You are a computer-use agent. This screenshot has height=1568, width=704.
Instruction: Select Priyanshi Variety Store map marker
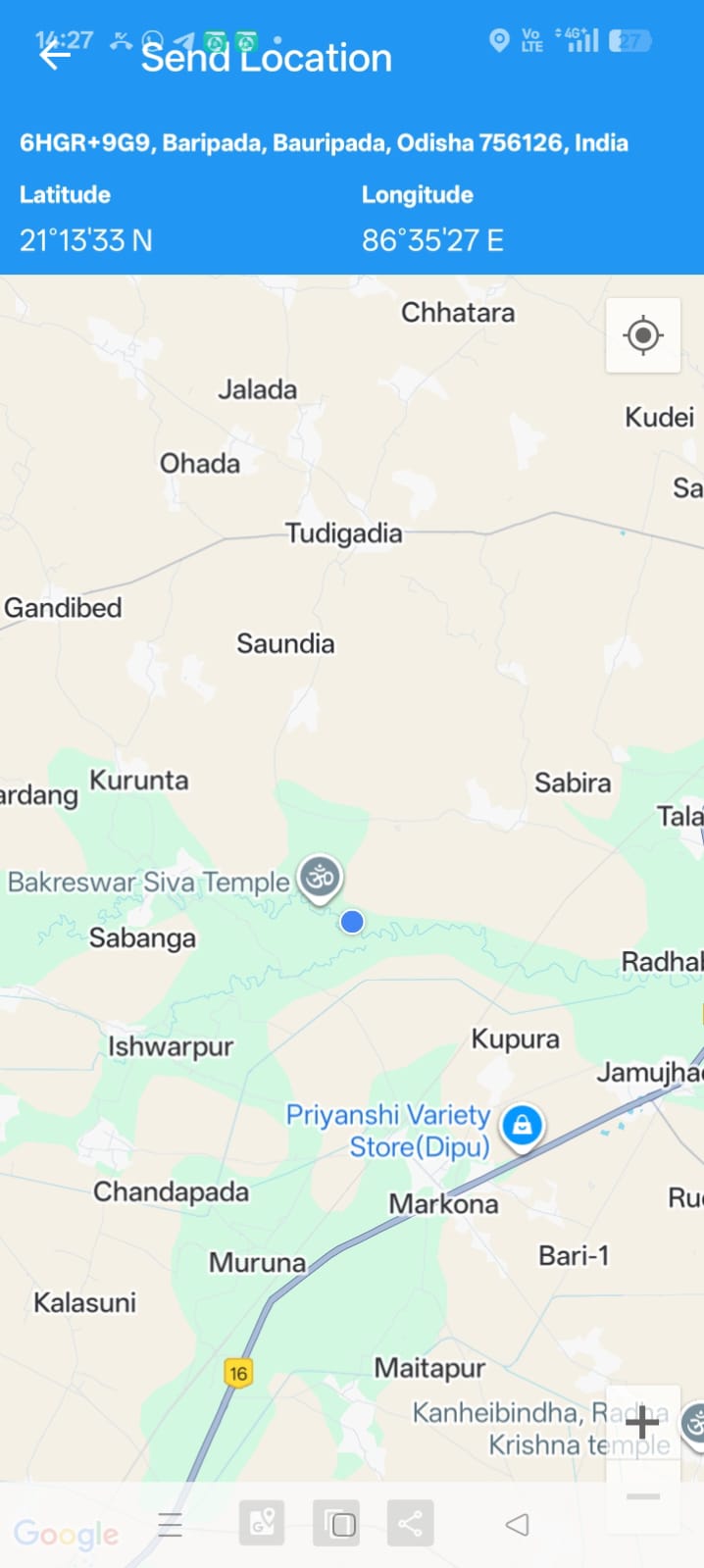point(522,1126)
